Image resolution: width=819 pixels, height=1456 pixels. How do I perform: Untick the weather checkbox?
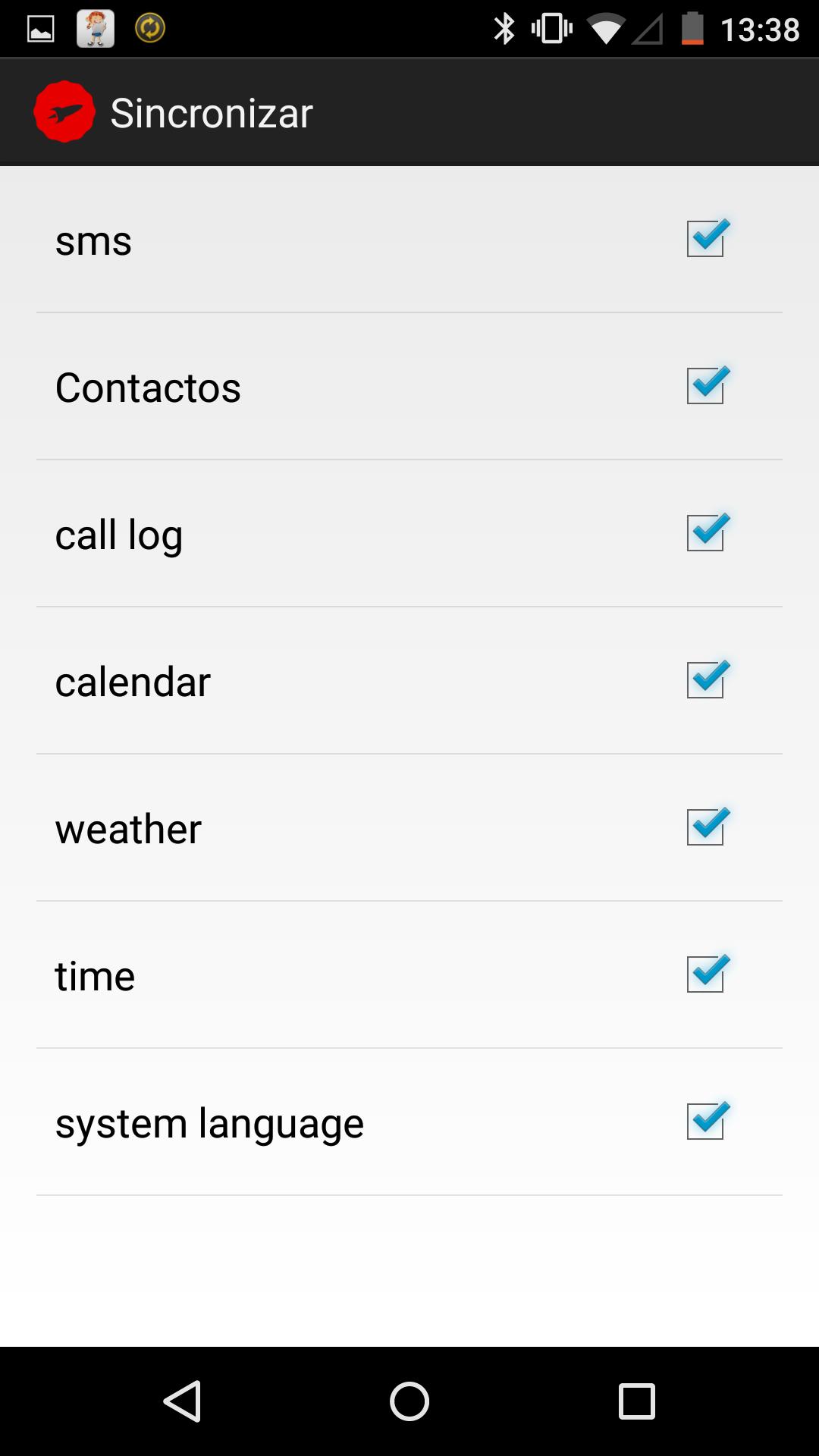click(x=705, y=827)
